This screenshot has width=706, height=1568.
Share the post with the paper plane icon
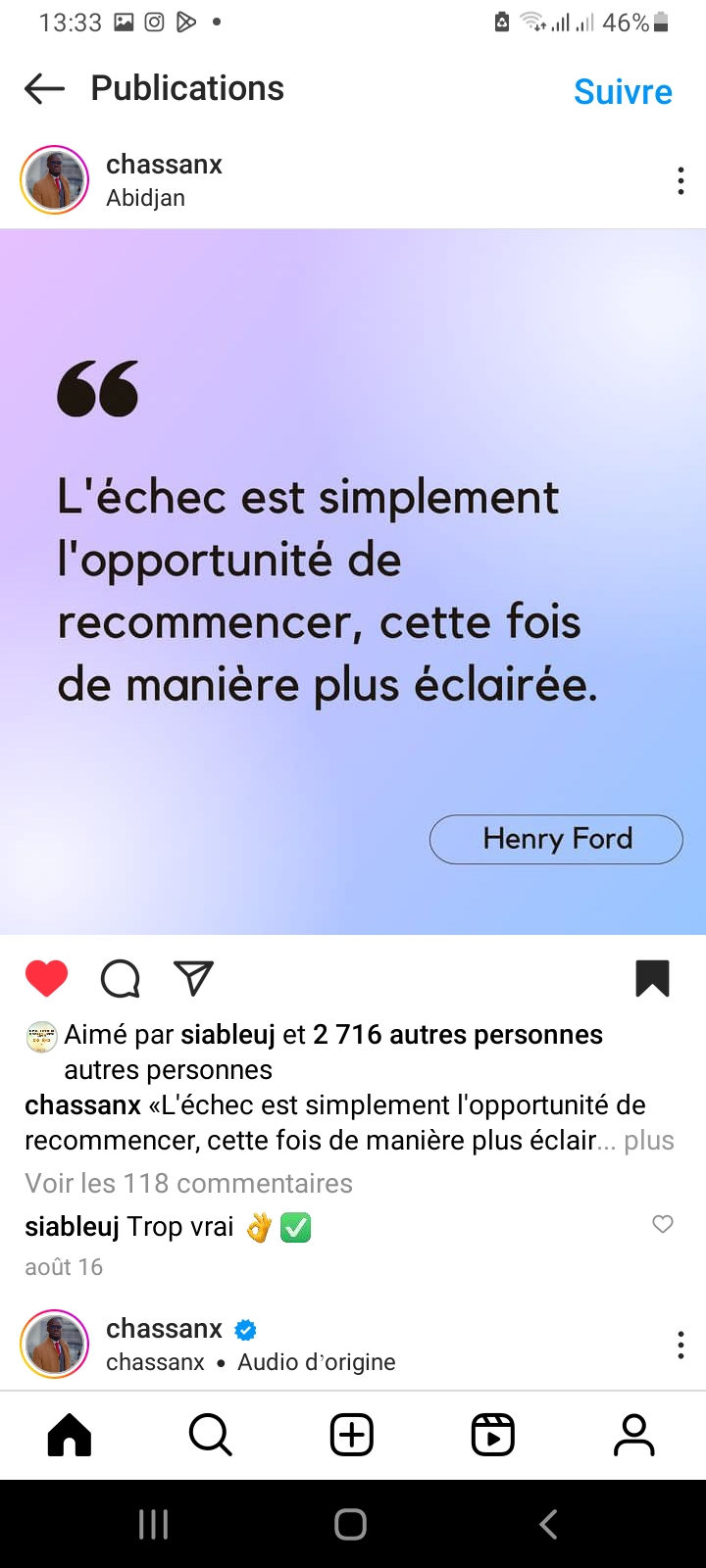(193, 978)
